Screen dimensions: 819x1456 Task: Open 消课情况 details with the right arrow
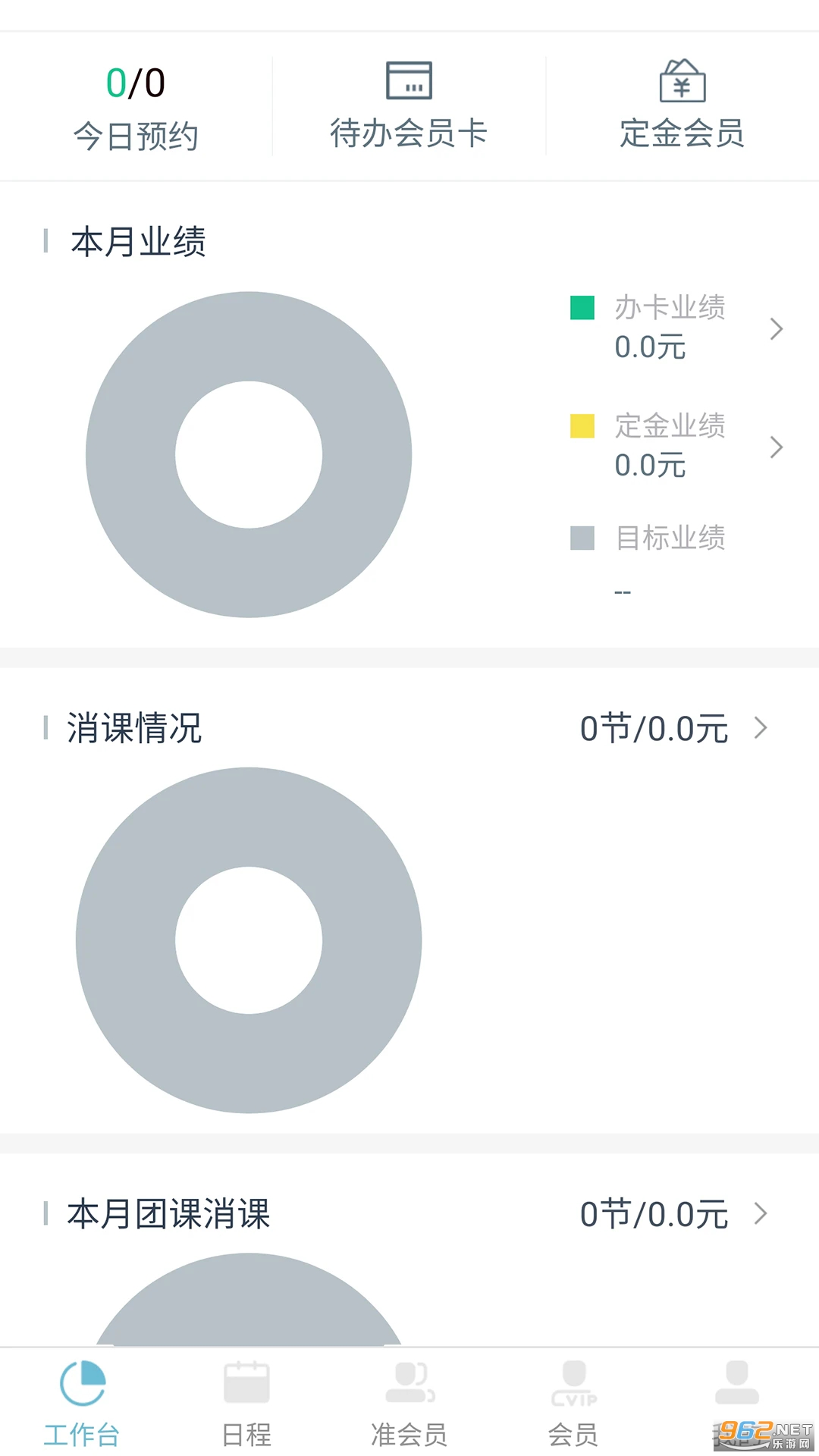[761, 727]
